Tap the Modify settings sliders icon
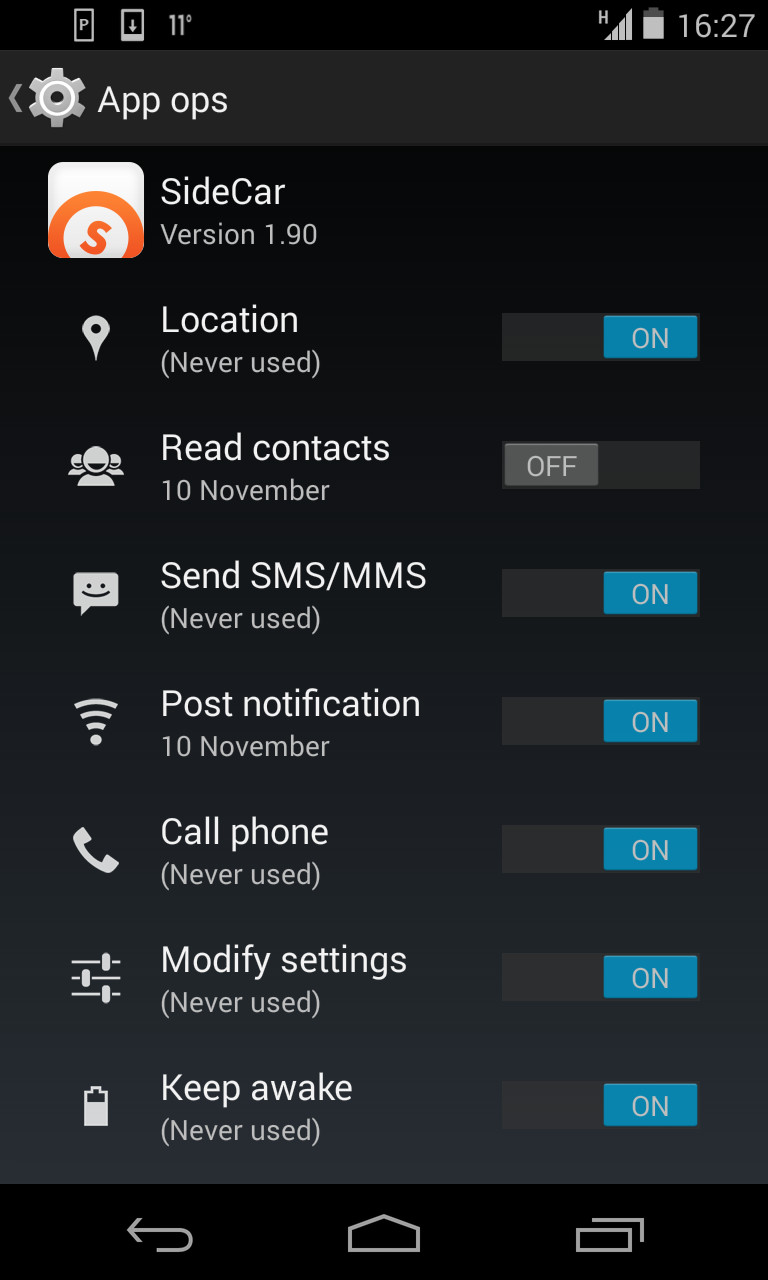768x1280 pixels. tap(95, 976)
